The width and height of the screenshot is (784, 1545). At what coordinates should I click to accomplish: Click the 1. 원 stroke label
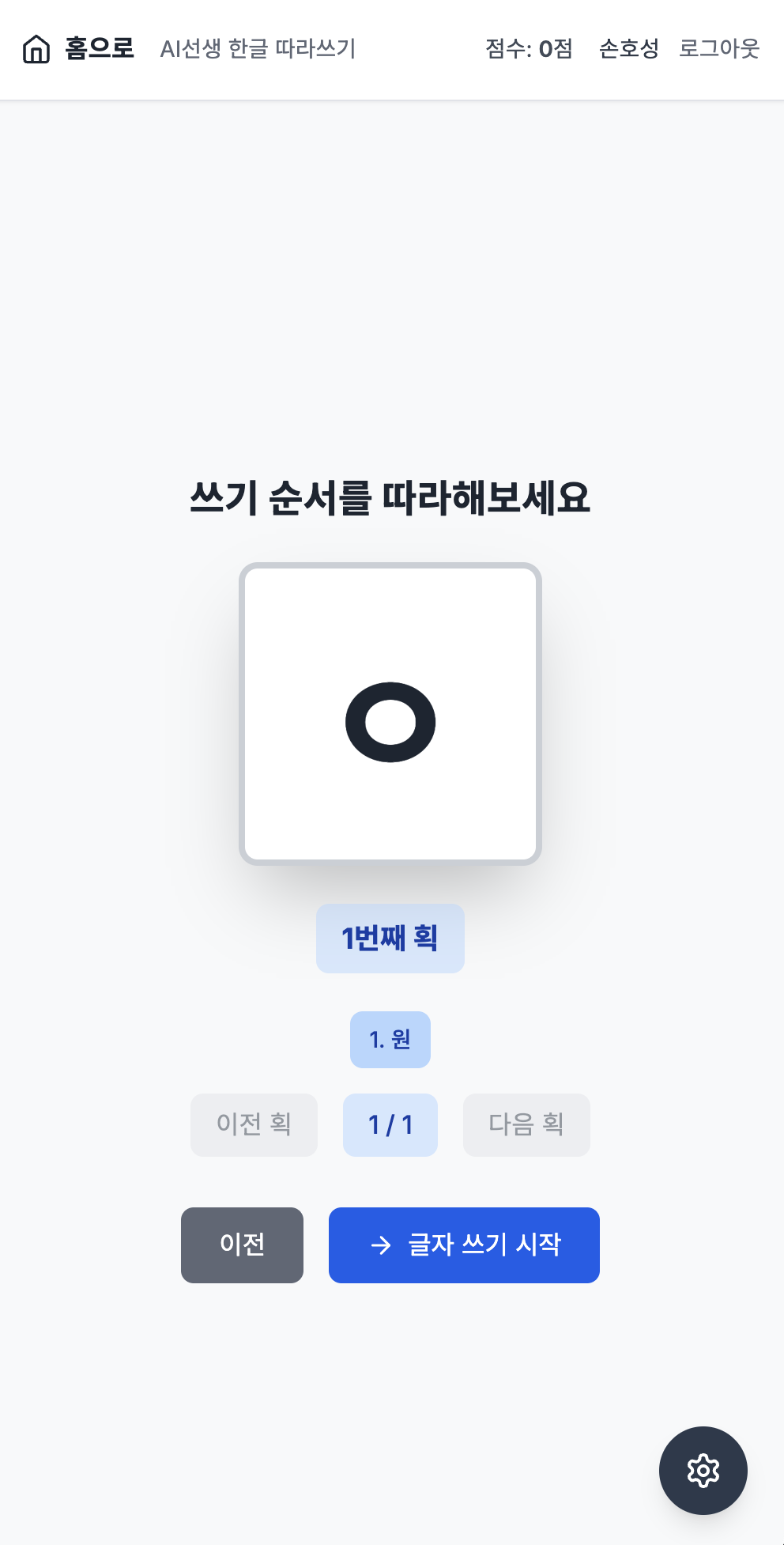[390, 1040]
